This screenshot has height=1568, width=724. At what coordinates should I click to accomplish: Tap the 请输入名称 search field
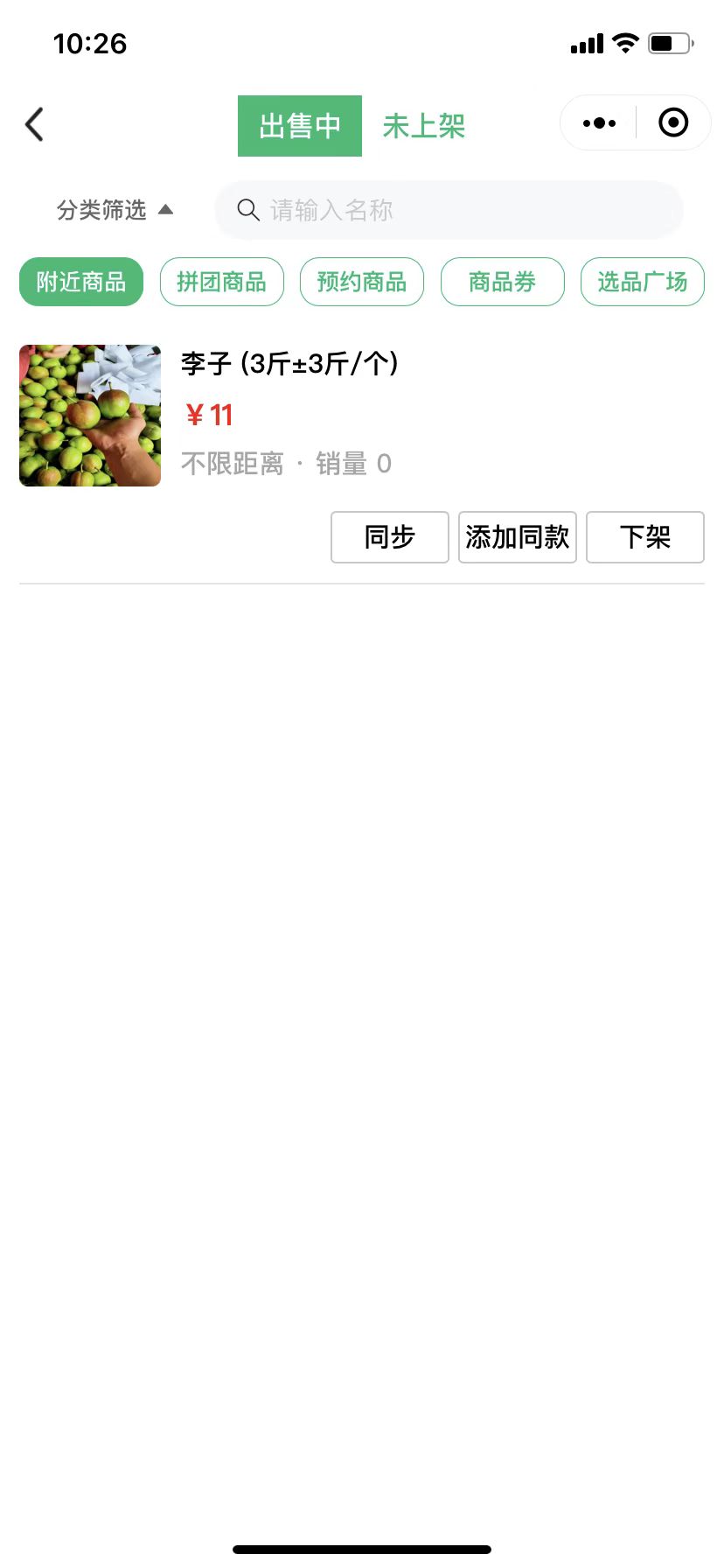tap(449, 210)
